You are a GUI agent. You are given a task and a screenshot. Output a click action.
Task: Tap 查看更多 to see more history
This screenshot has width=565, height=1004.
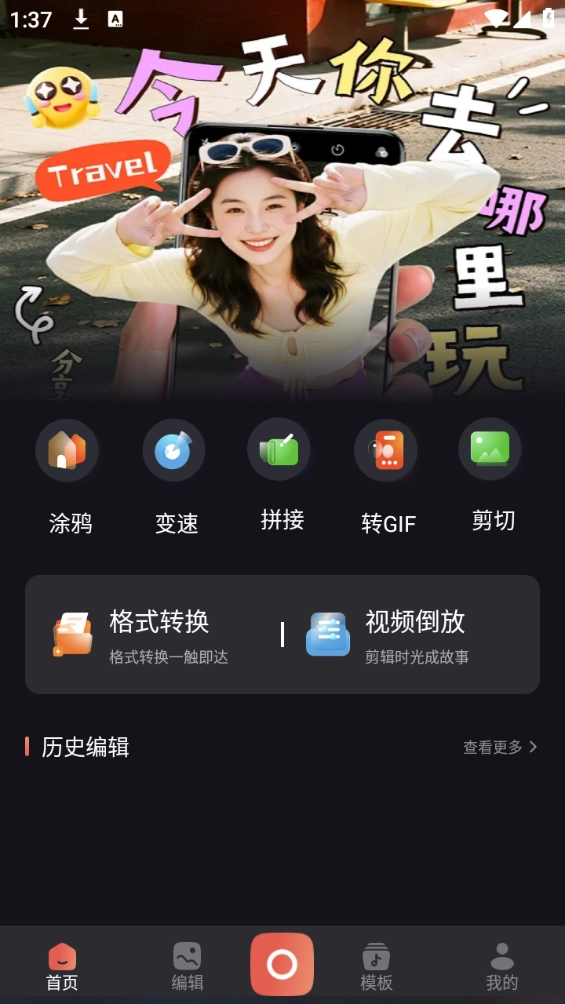click(500, 747)
